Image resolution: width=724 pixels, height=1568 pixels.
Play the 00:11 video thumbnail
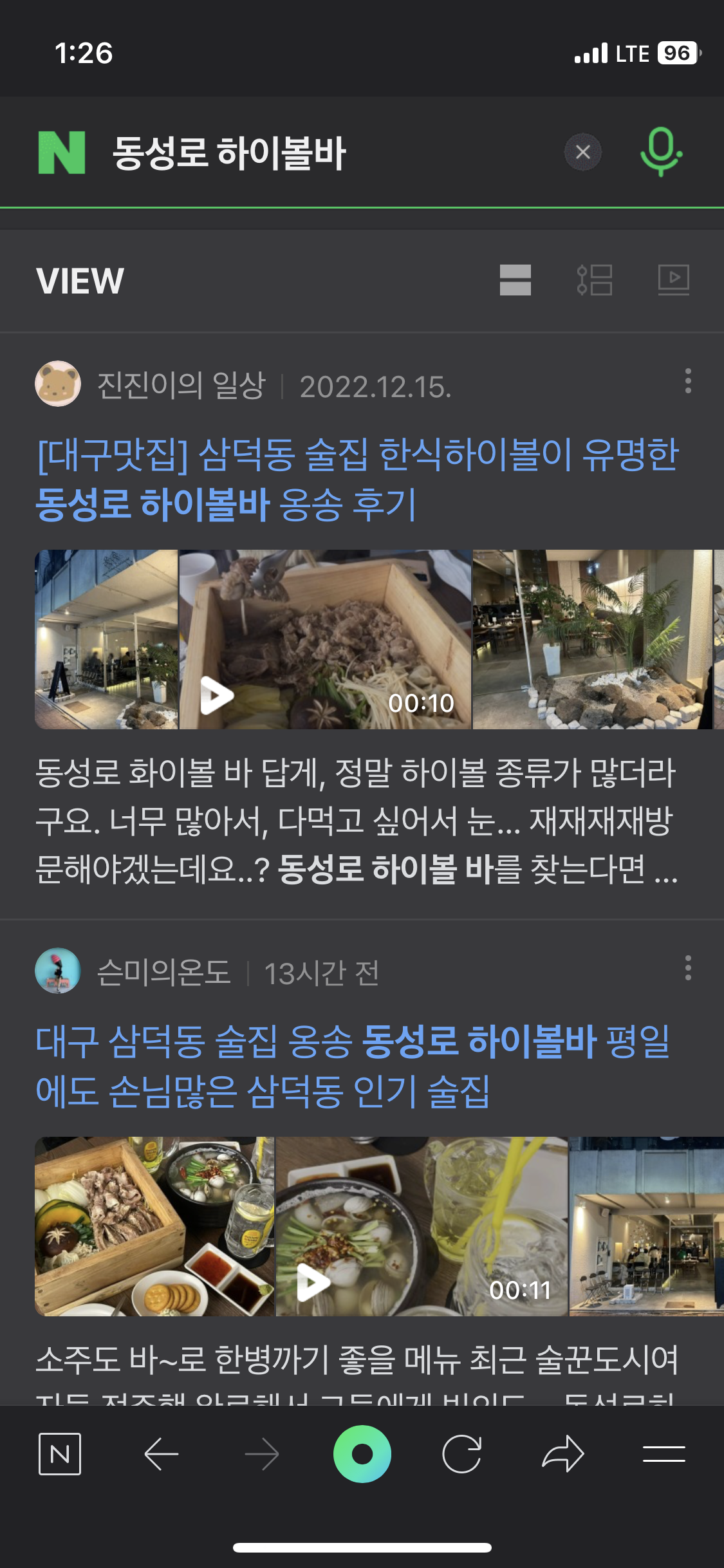(x=422, y=1226)
